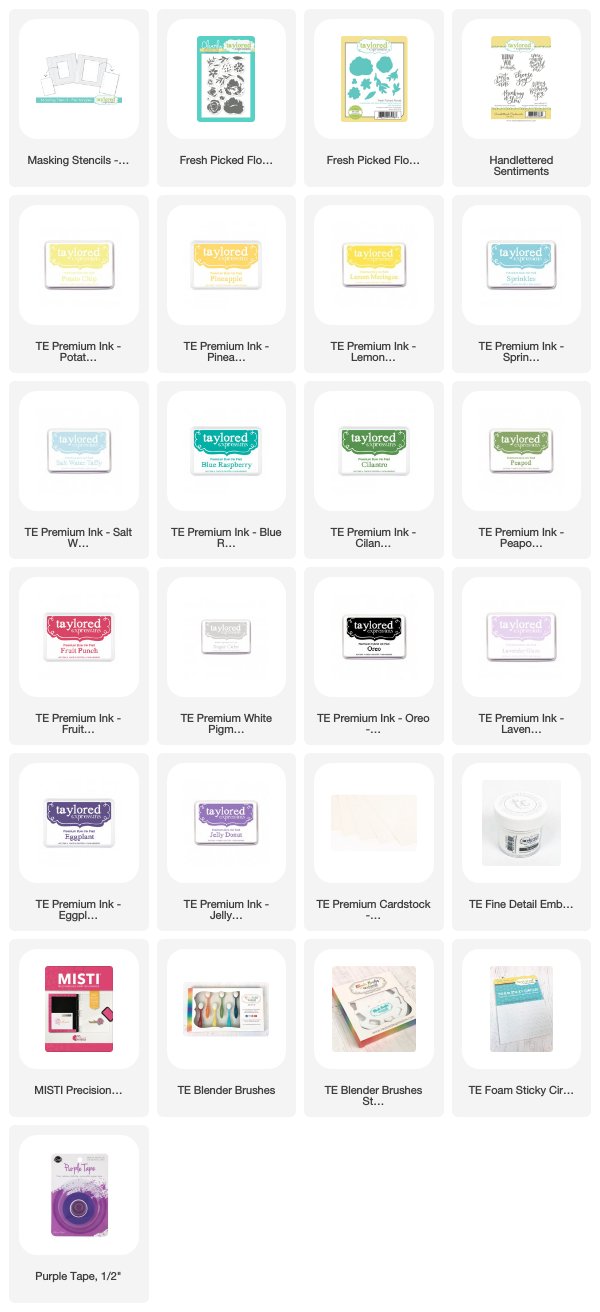This screenshot has width=600, height=1312.
Task: Open TE Fine Detail Embossing powder card
Action: pyautogui.click(x=521, y=841)
